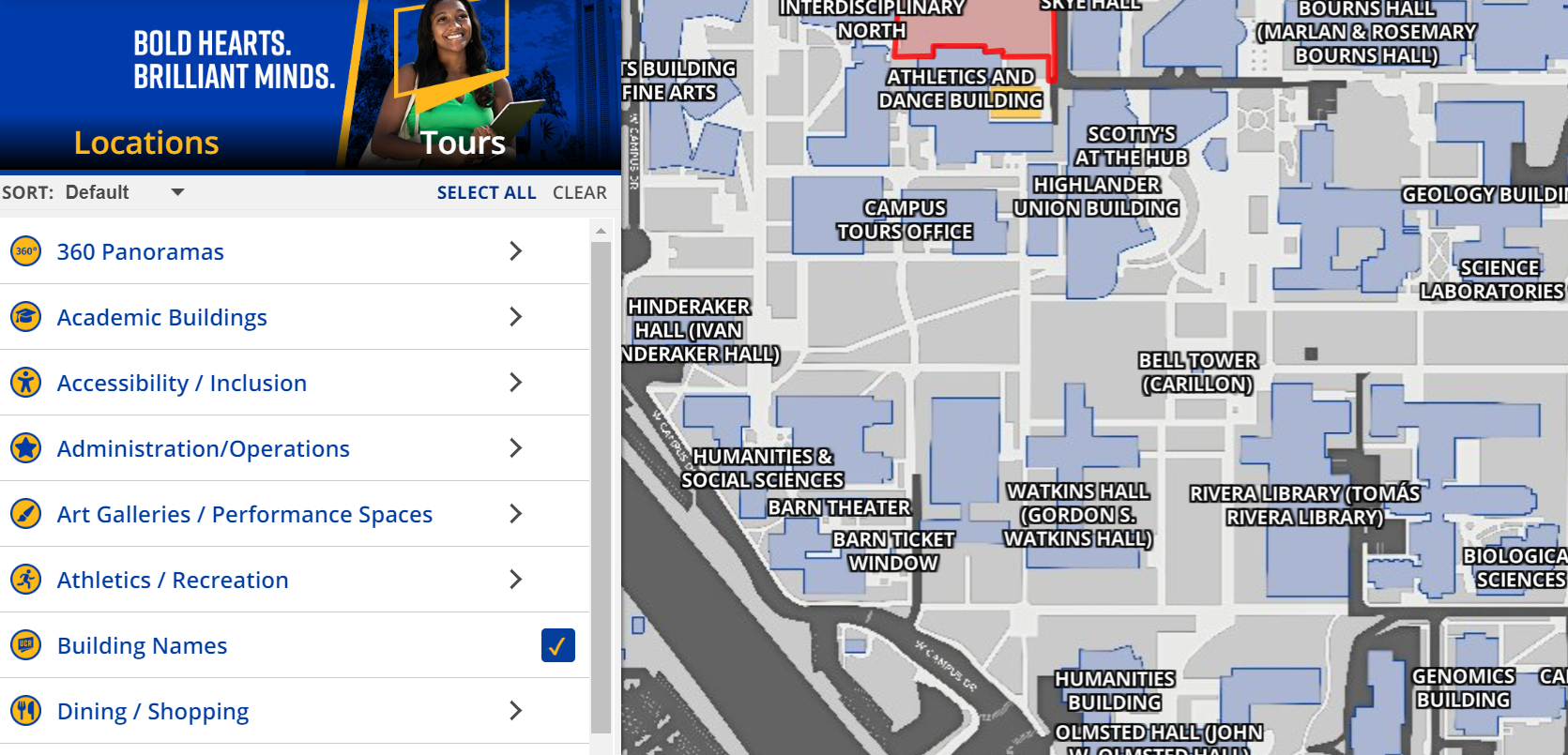Select the Highlander Union Building on map
The width and height of the screenshot is (1568, 755).
tap(1096, 197)
